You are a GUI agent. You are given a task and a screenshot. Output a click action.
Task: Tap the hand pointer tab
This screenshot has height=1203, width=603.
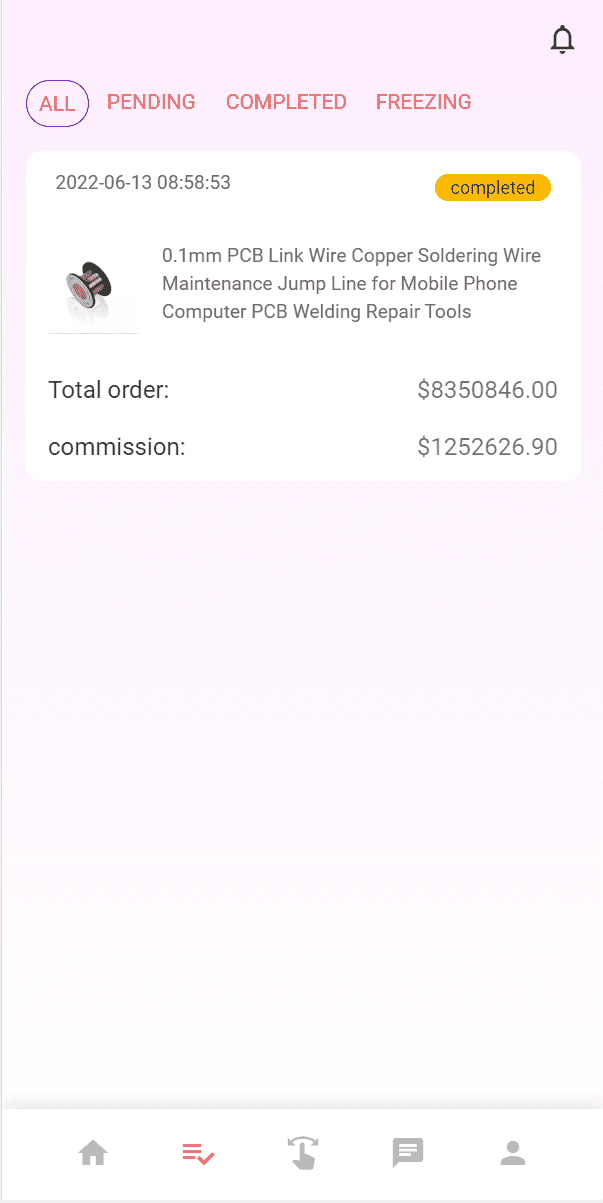point(303,1153)
